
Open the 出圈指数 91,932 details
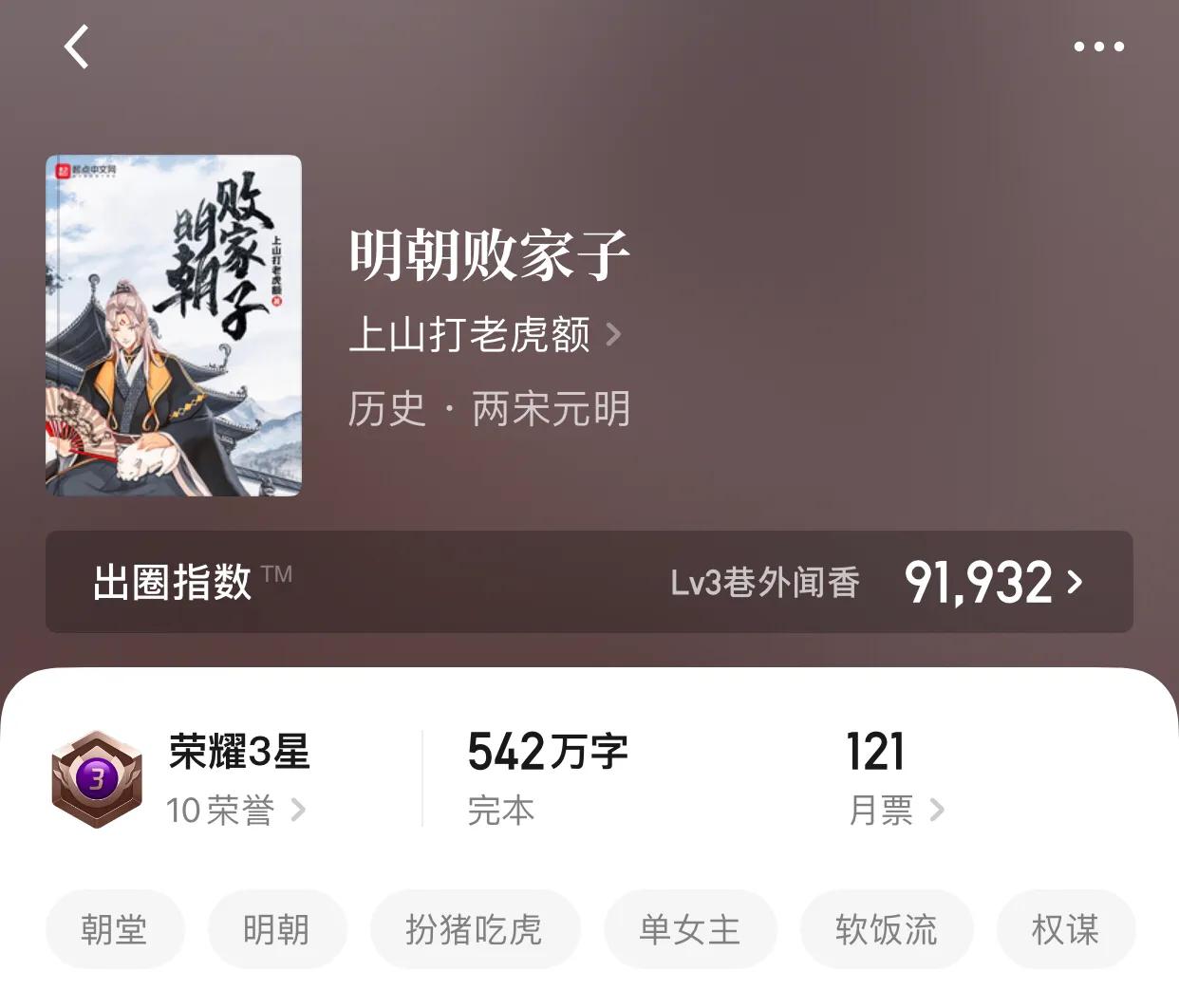click(992, 582)
